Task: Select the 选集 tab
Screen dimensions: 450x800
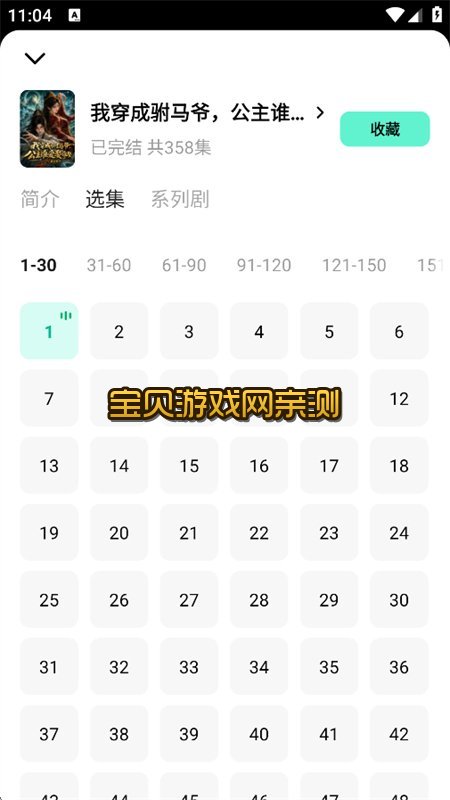Action: click(x=105, y=199)
